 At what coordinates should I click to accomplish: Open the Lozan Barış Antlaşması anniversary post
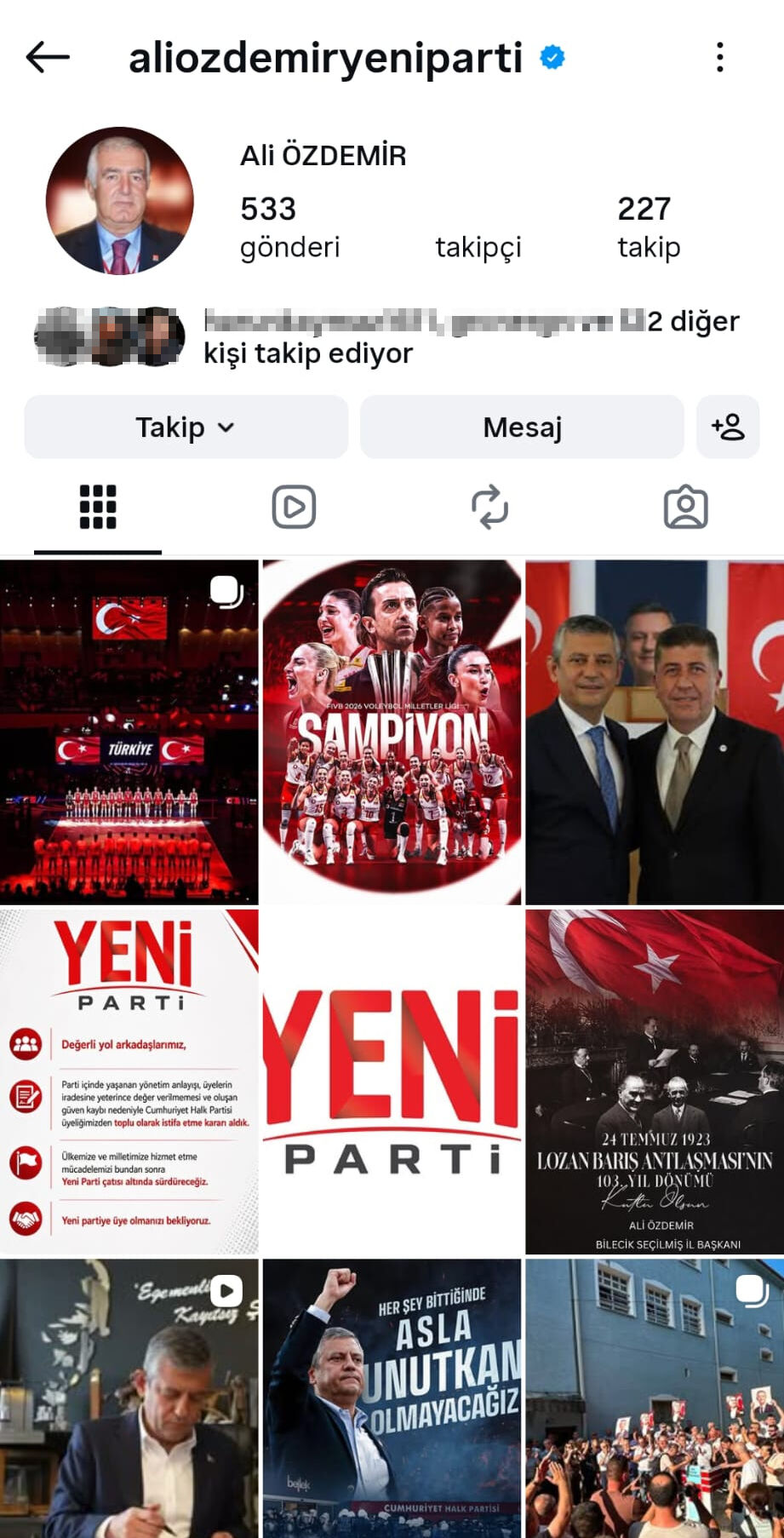(x=655, y=1082)
